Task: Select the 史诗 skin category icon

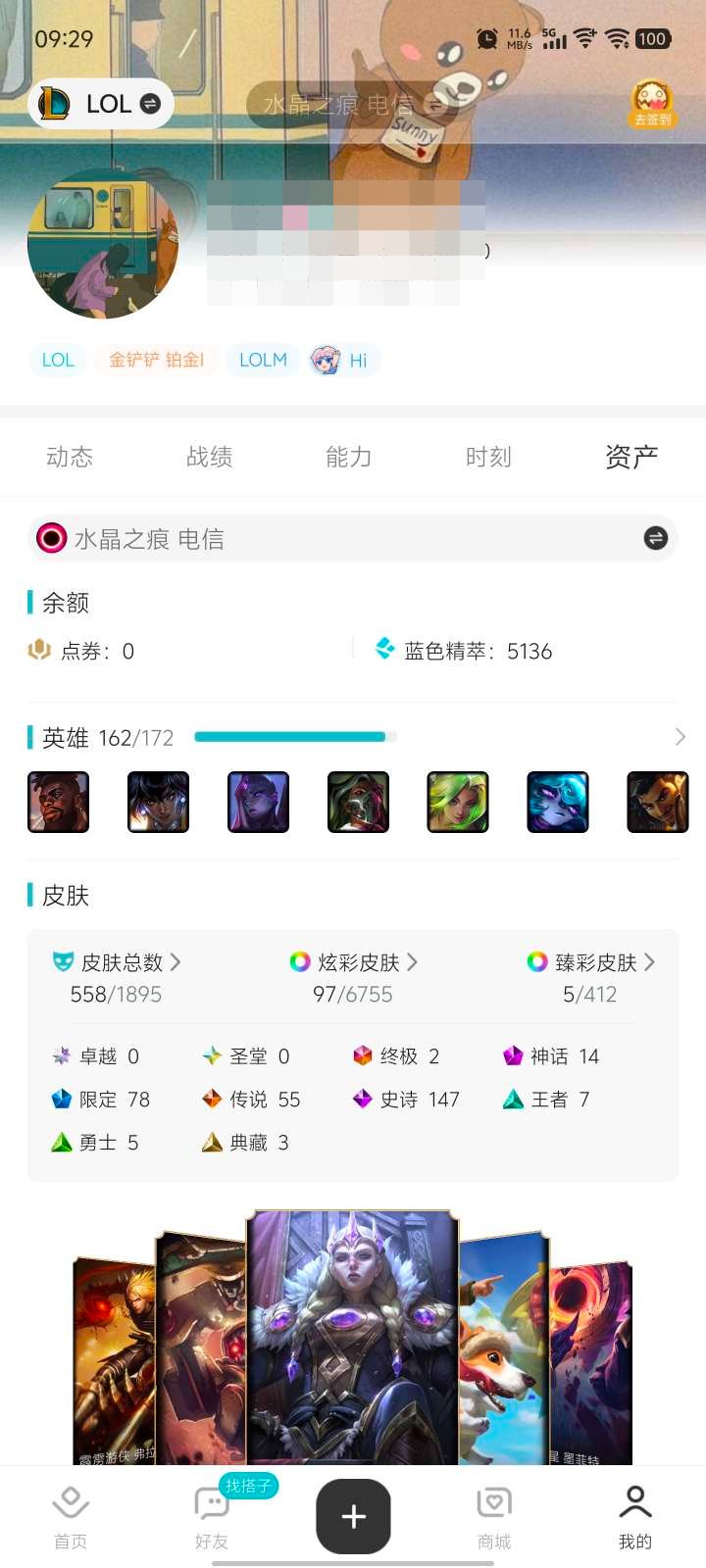Action: click(x=363, y=1099)
